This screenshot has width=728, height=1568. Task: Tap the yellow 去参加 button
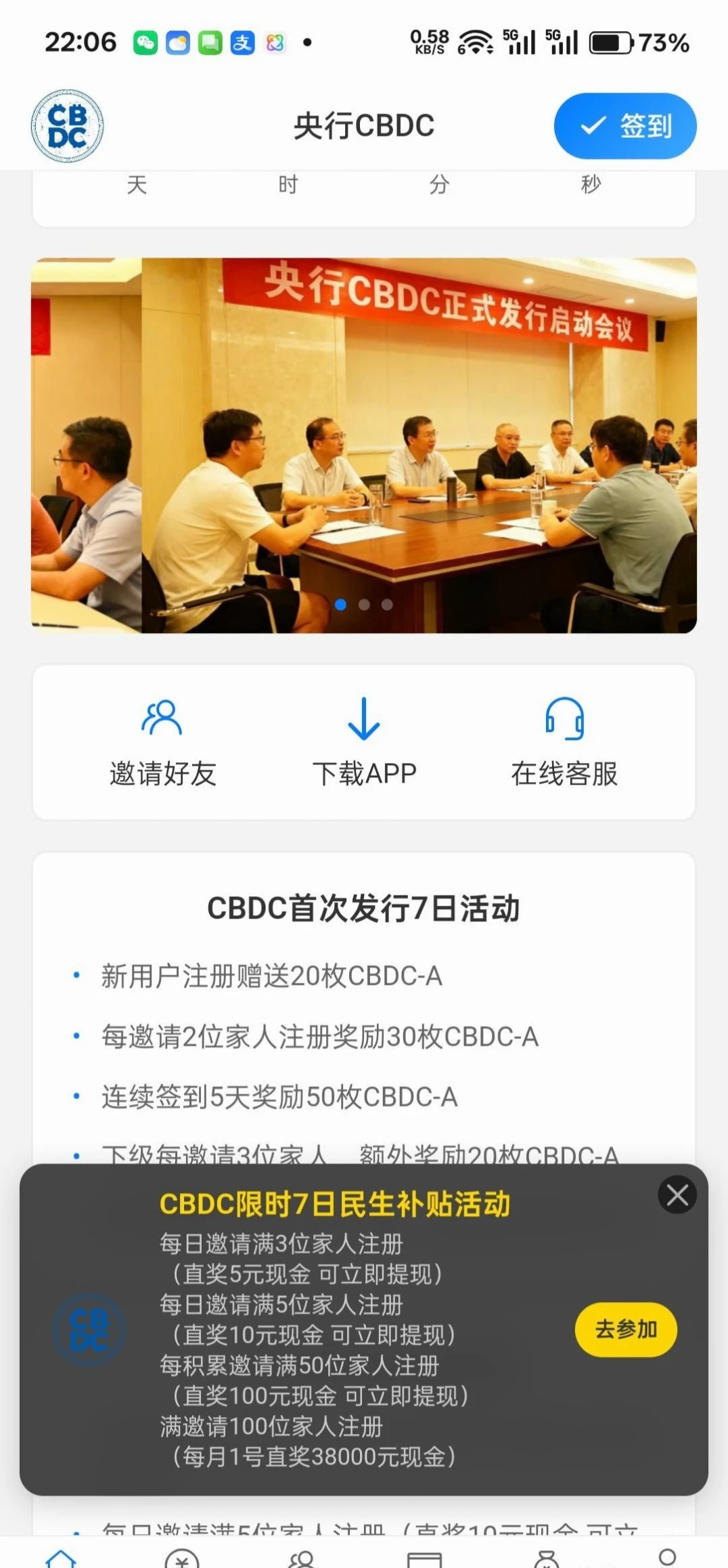coord(626,1330)
